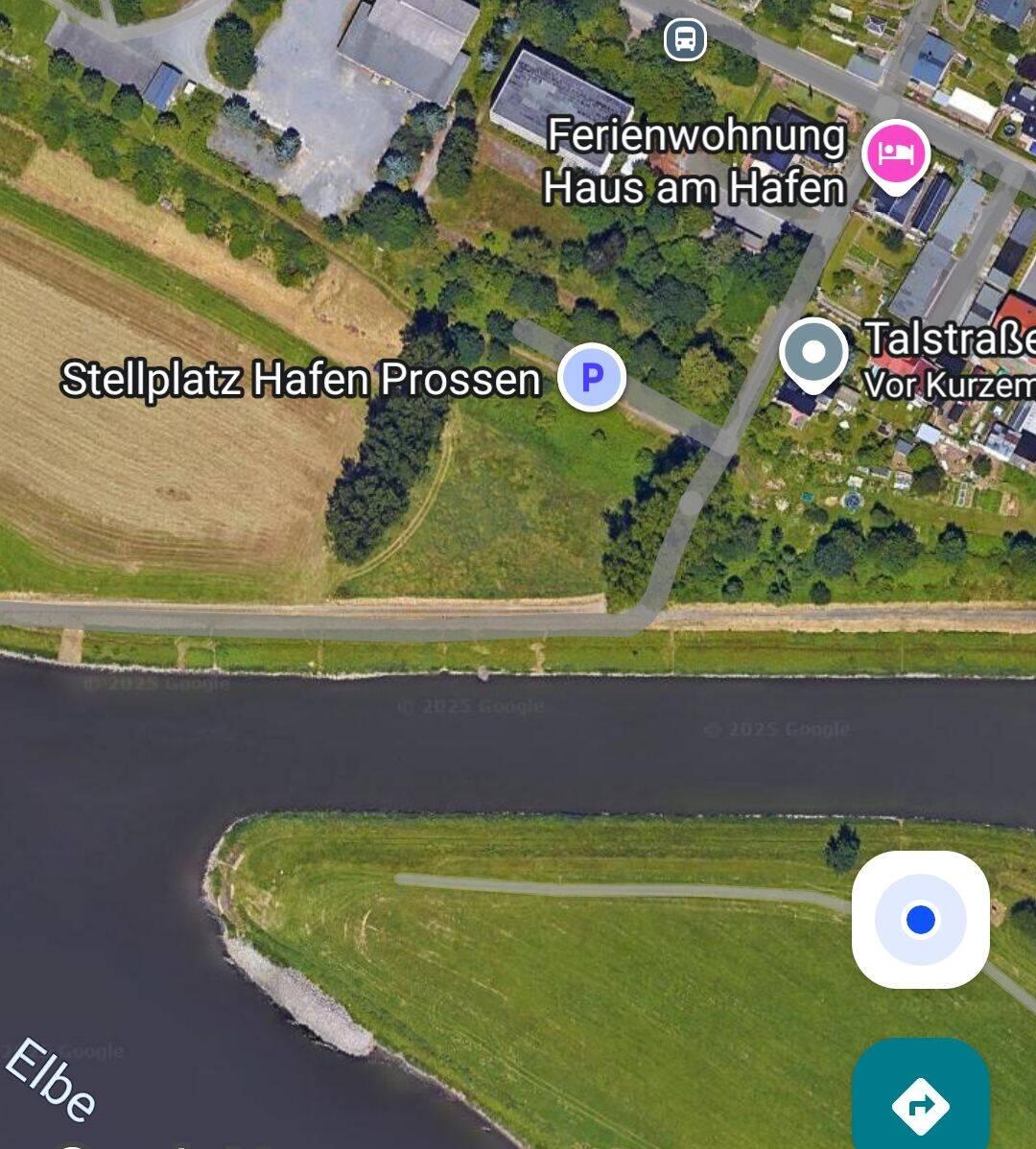Open the bus stop marker
The height and width of the screenshot is (1149, 1036).
click(685, 40)
